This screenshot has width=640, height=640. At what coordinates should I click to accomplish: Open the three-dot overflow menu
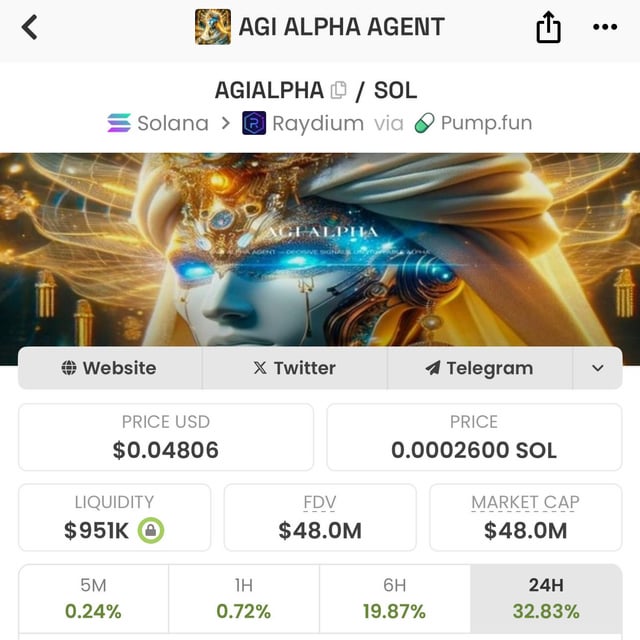pyautogui.click(x=605, y=27)
